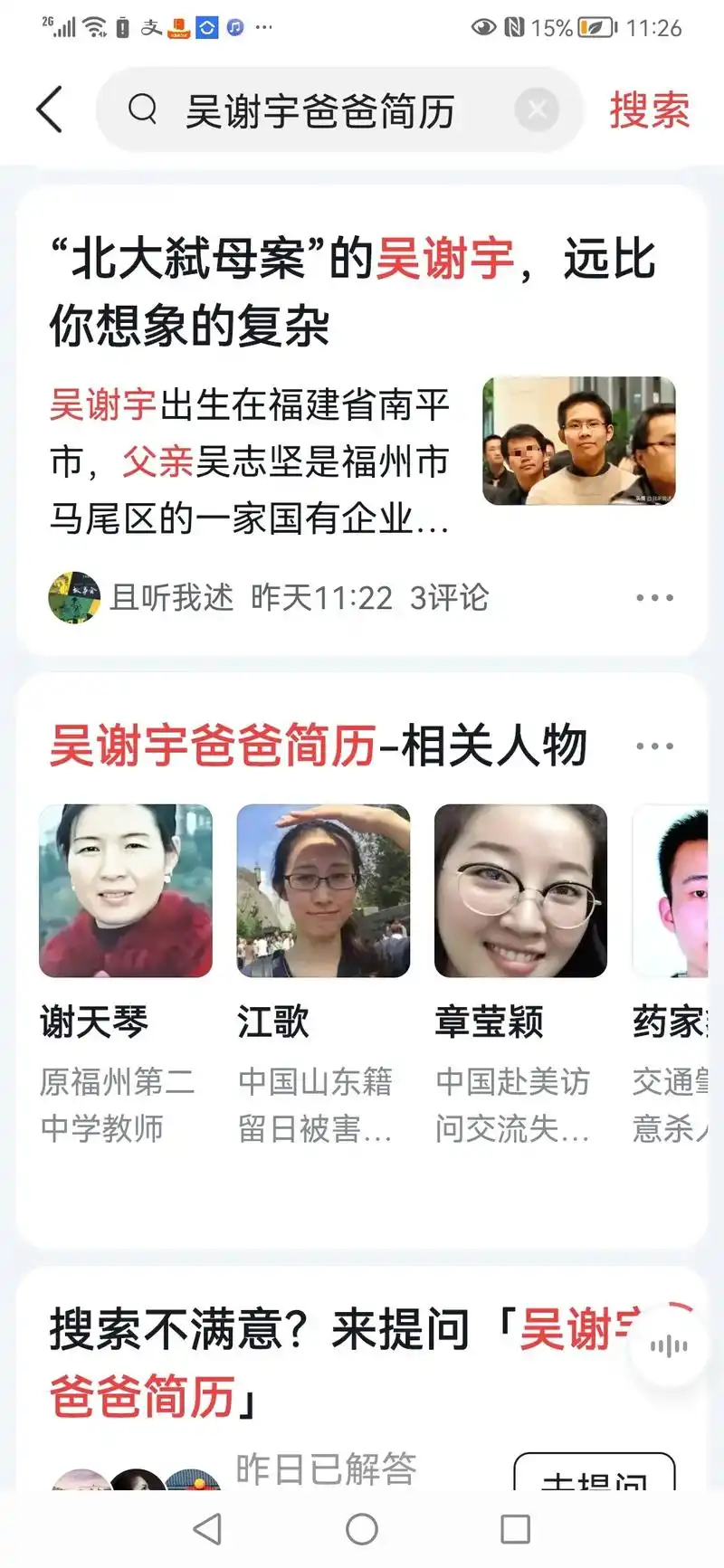Tap the music note icon in status bar
Image resolution: width=724 pixels, height=1568 pixels.
click(233, 26)
